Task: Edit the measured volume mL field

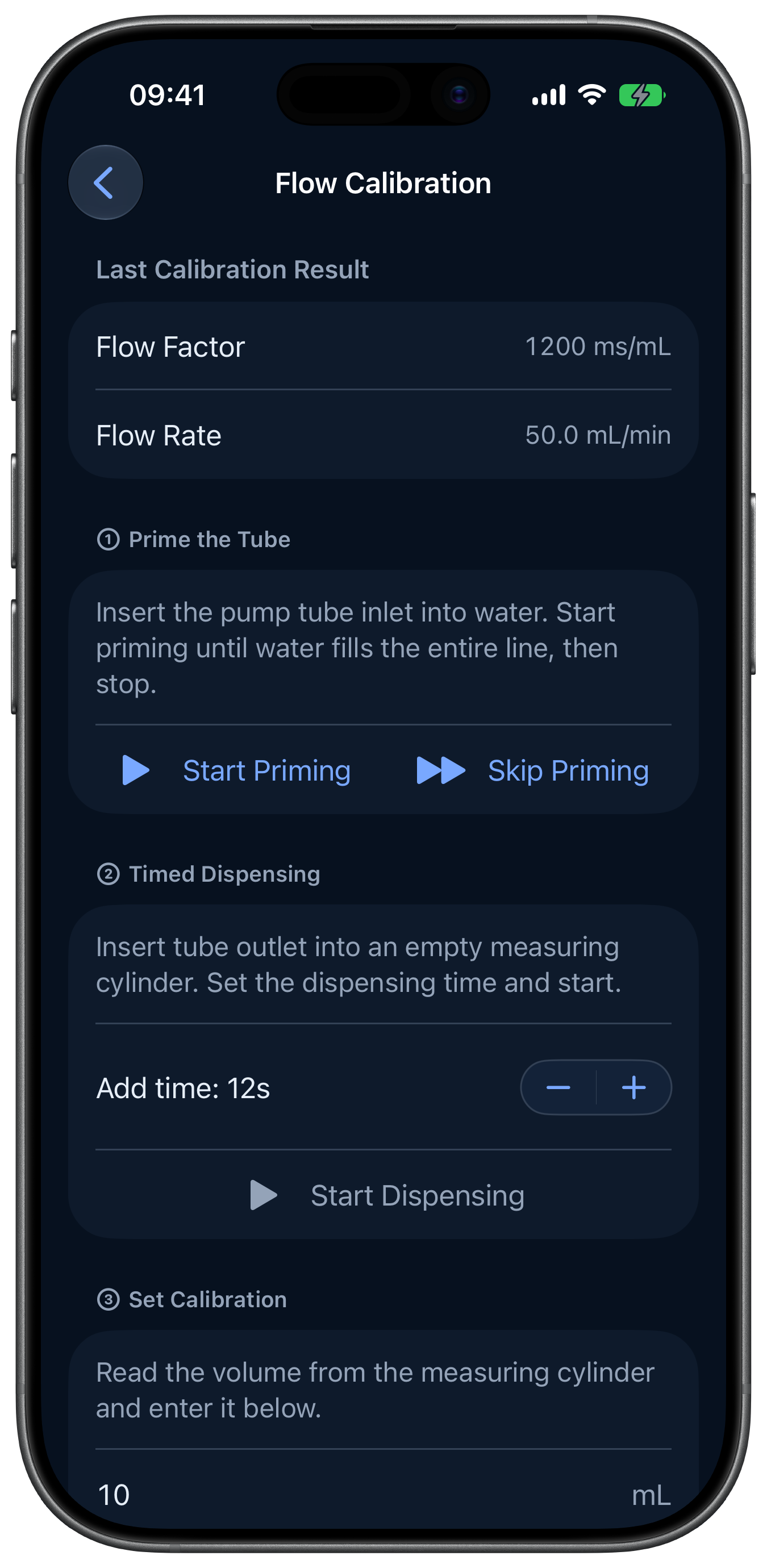Action: coord(383,1495)
